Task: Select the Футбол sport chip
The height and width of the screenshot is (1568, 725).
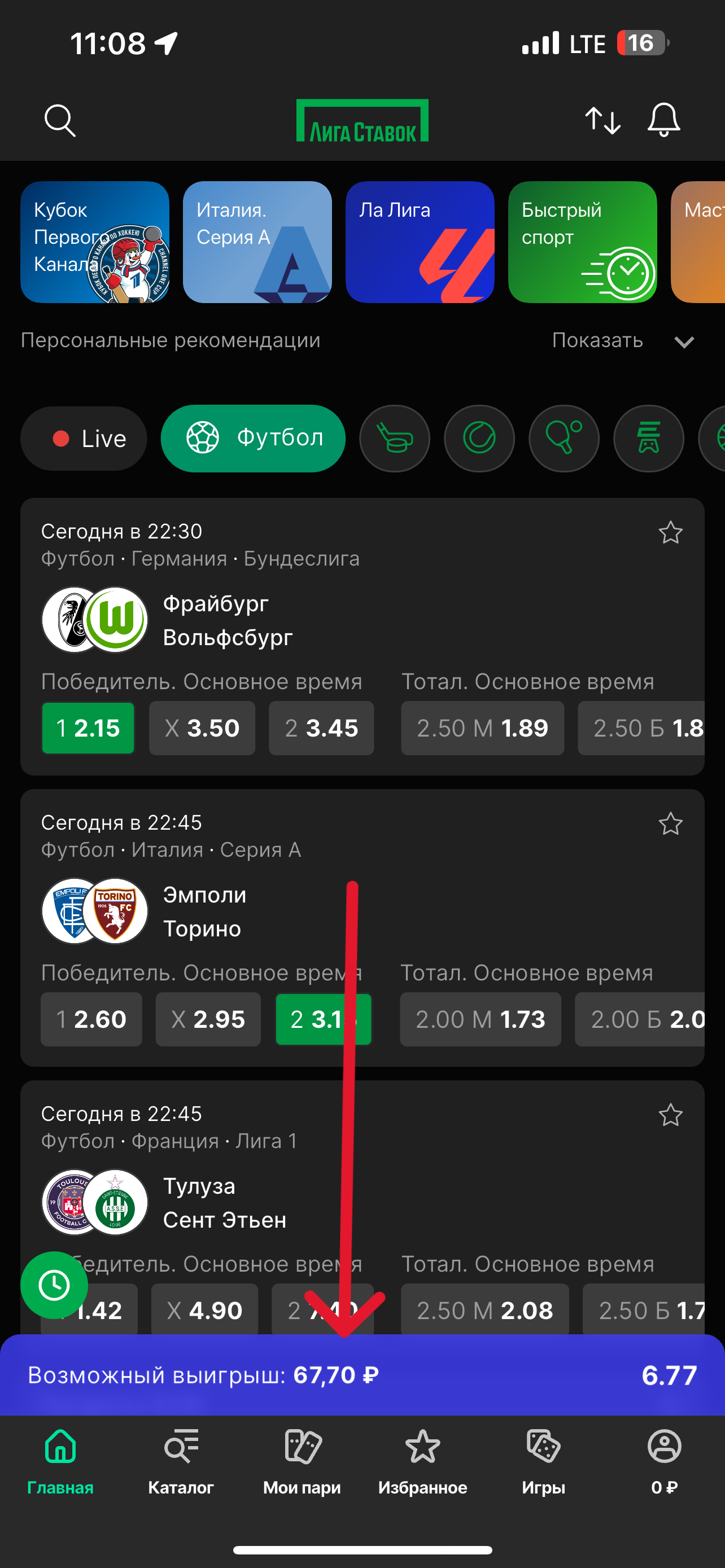Action: click(x=252, y=438)
